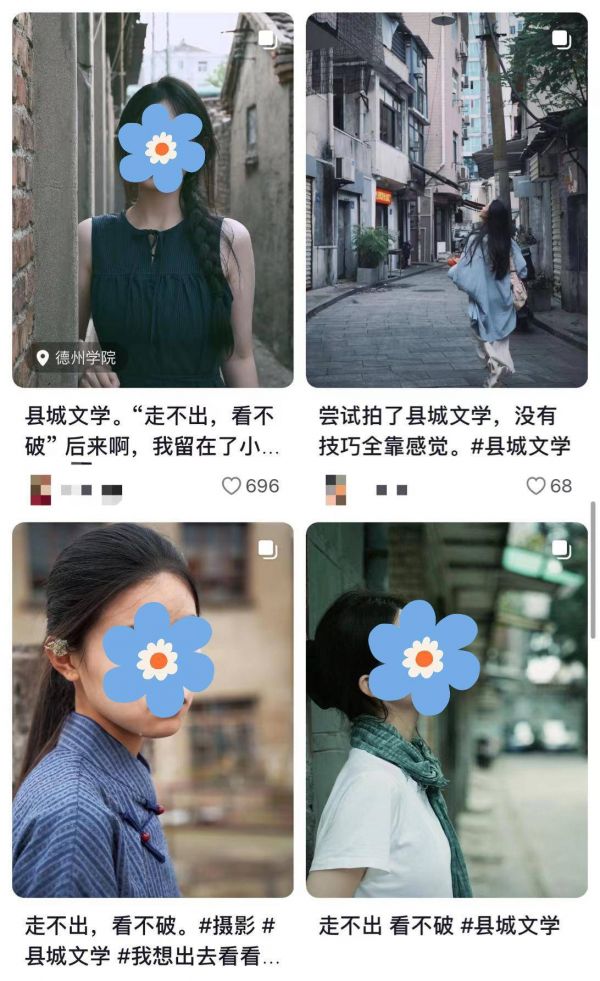Open the post "走不出 看不破 #县城文学"
Viewport: 600px width, 981px height.
pos(446,710)
